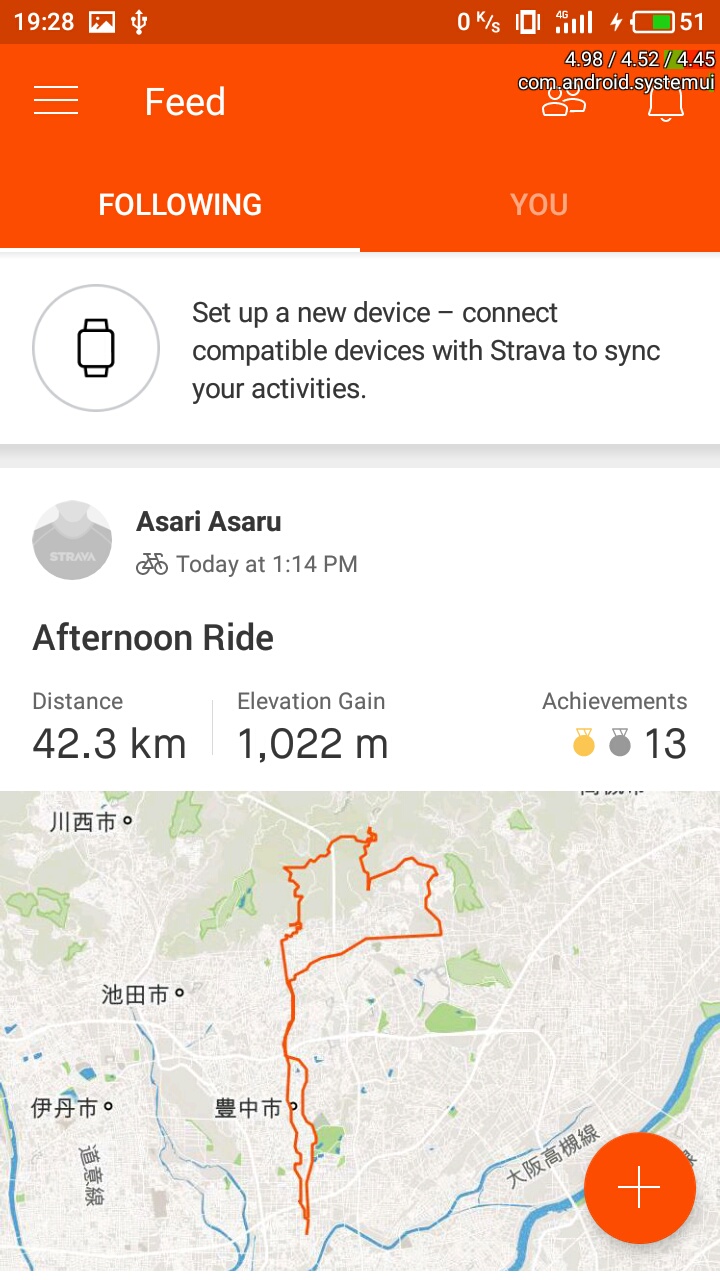Viewport: 720px width, 1280px height.
Task: Switch to the Following tab
Action: [180, 205]
